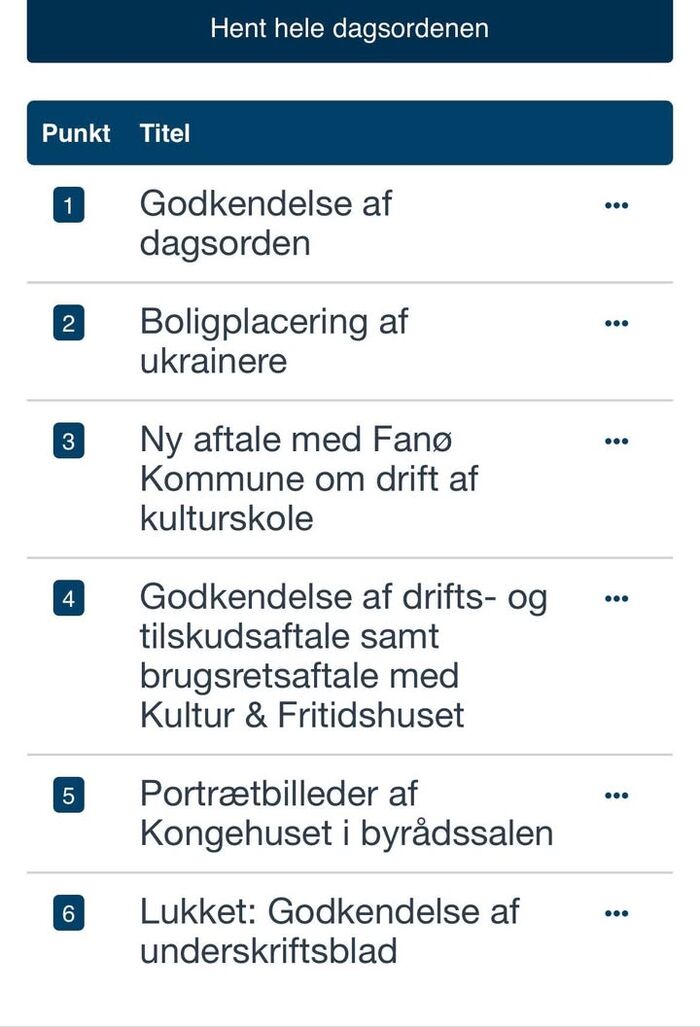This screenshot has height=1027, width=700.
Task: Tap the Hent hele dagsordenen button
Action: coord(349,28)
